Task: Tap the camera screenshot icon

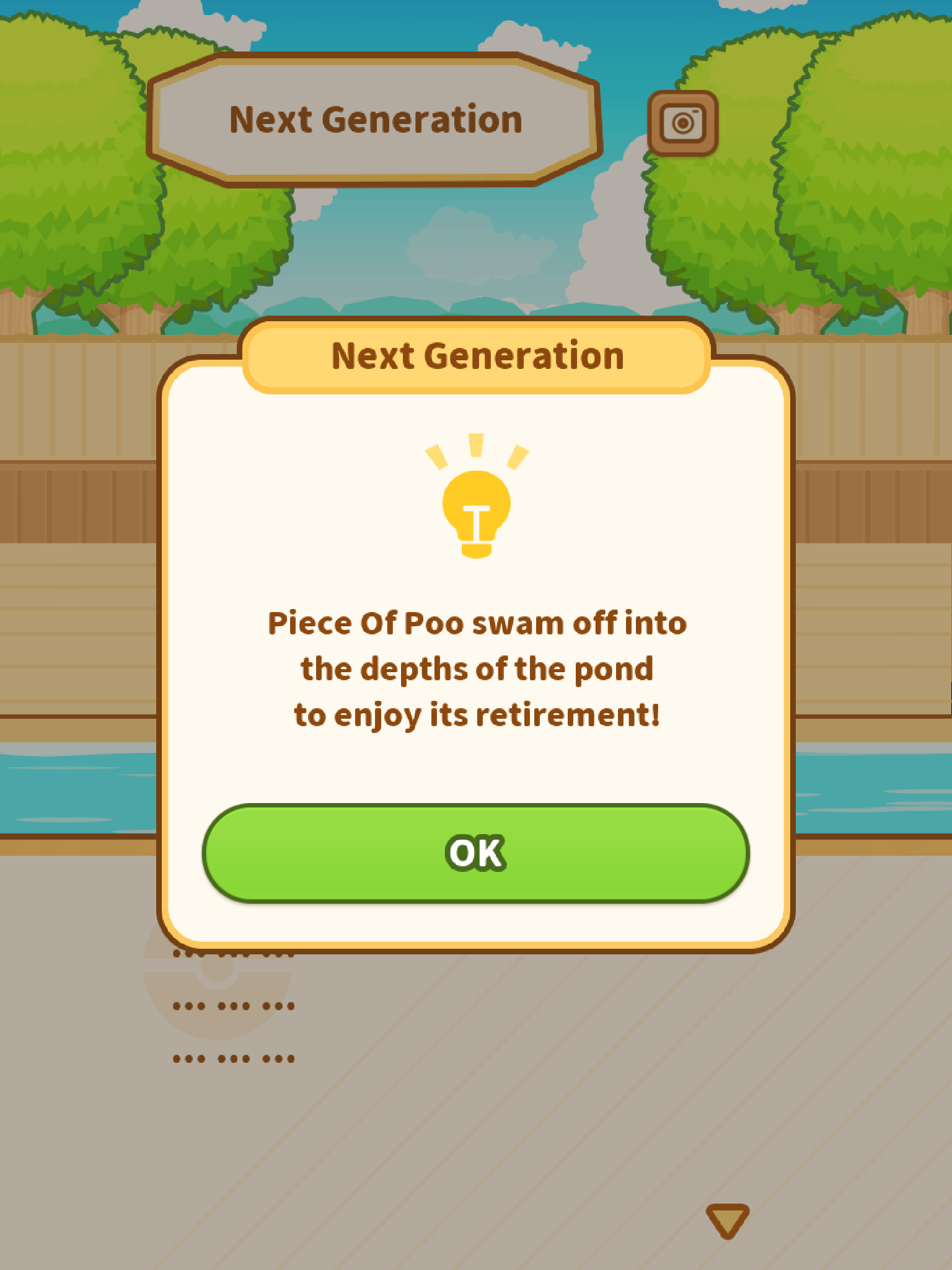Action: point(682,123)
